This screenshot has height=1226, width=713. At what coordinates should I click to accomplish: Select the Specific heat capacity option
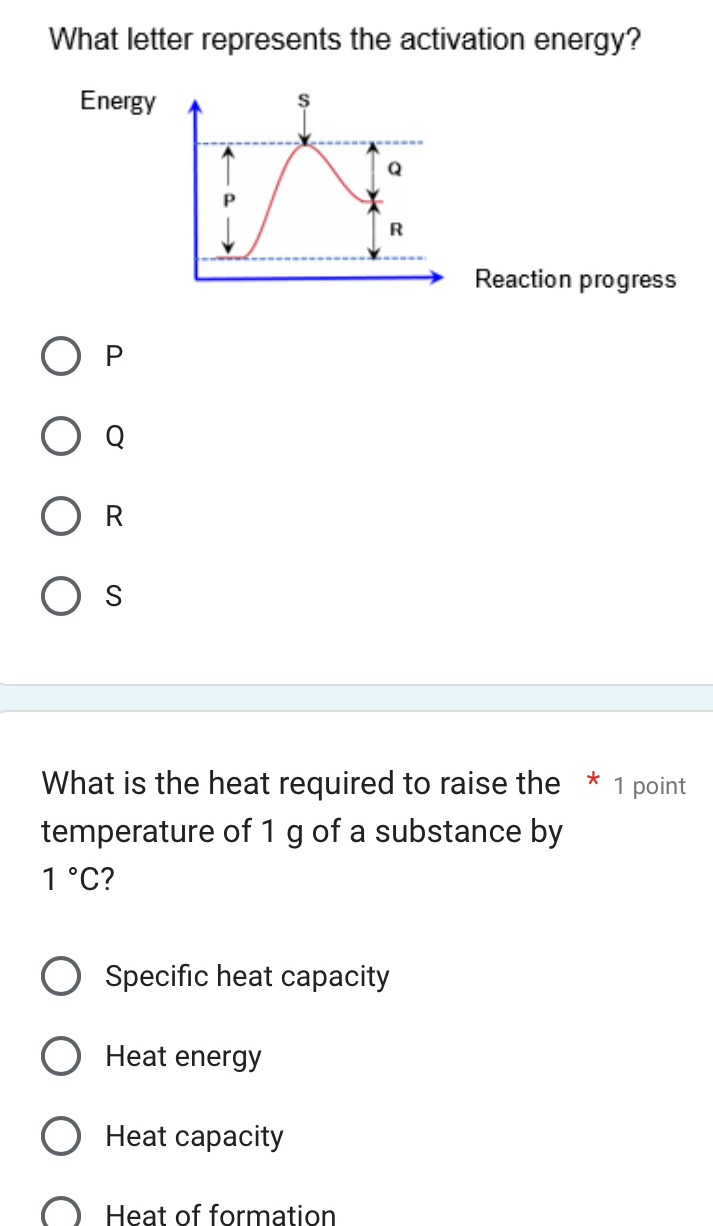(x=62, y=977)
